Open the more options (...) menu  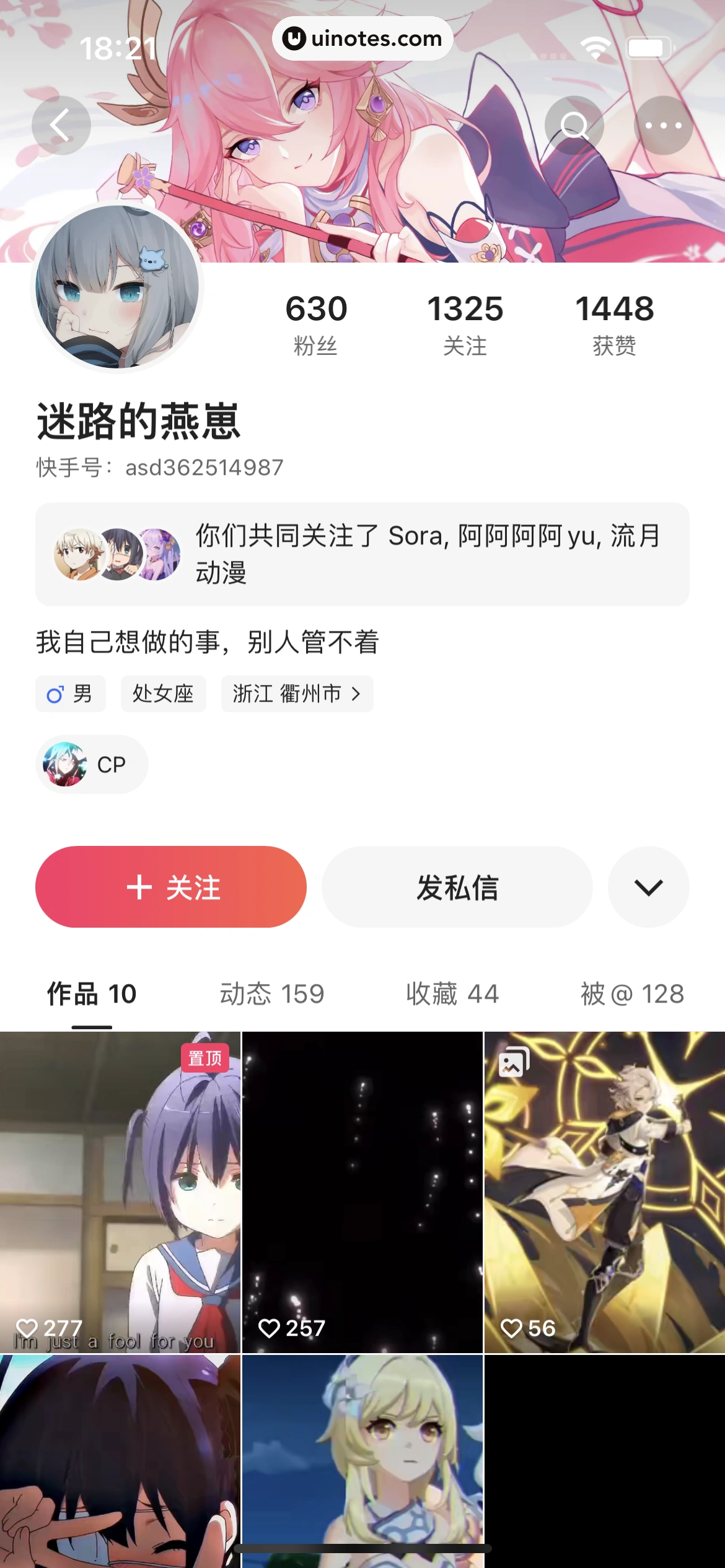tap(663, 125)
